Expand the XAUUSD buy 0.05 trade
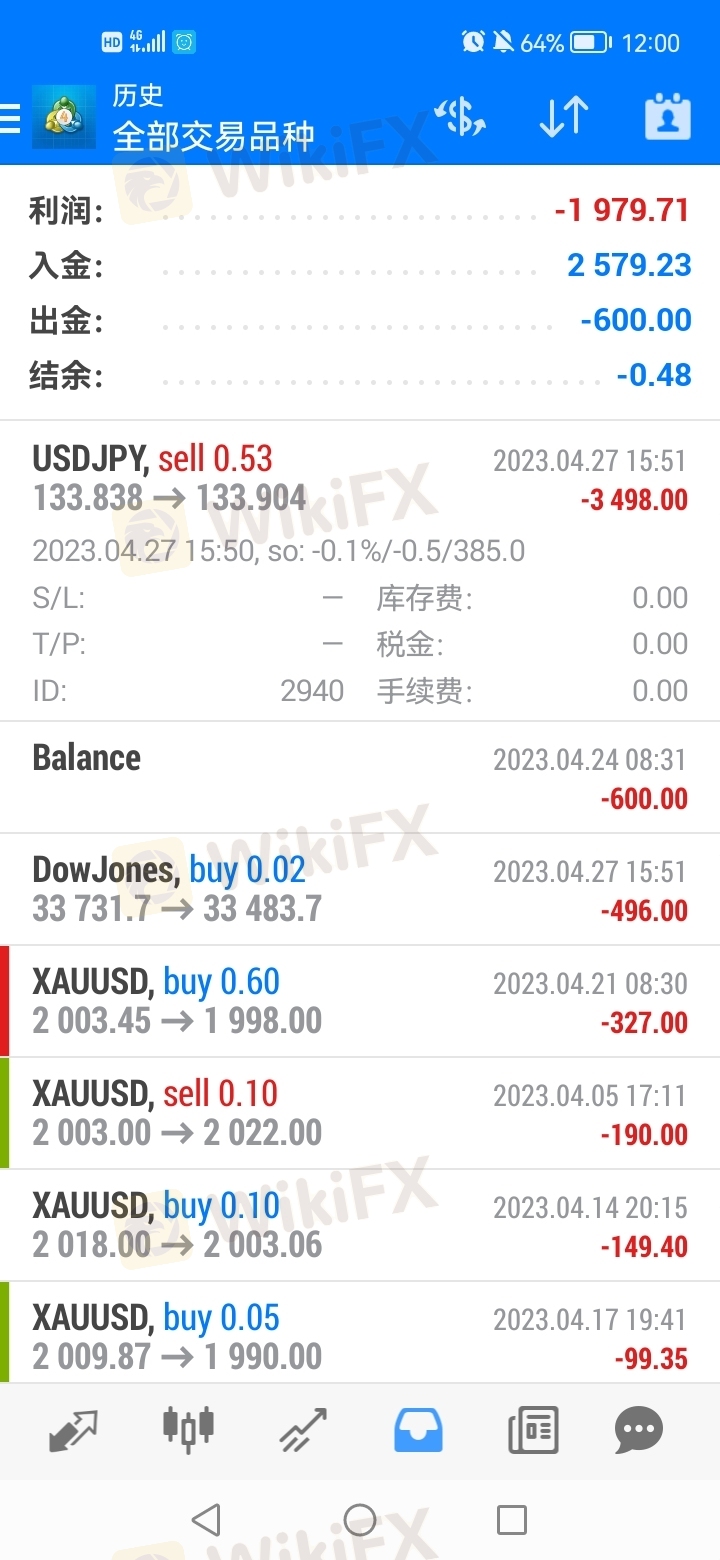The width and height of the screenshot is (720, 1560). [x=360, y=1333]
